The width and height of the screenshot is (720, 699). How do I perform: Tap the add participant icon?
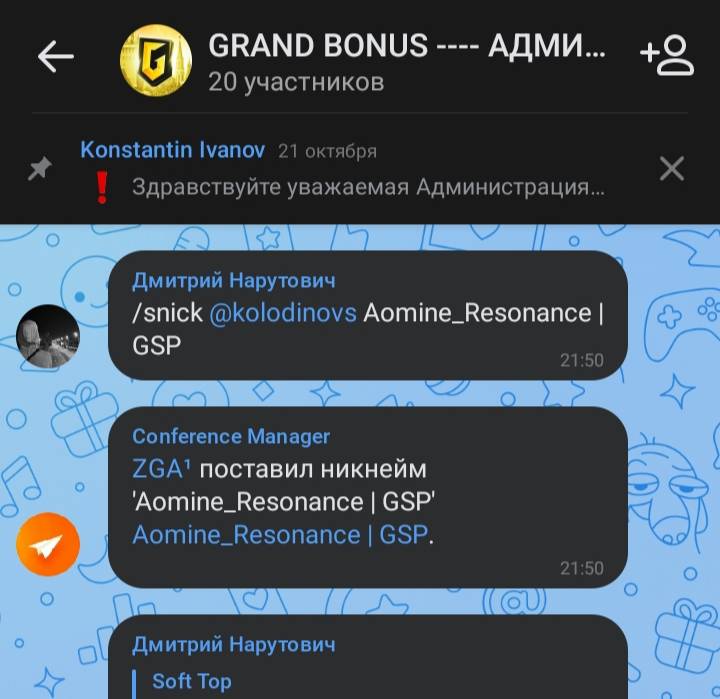click(x=668, y=56)
